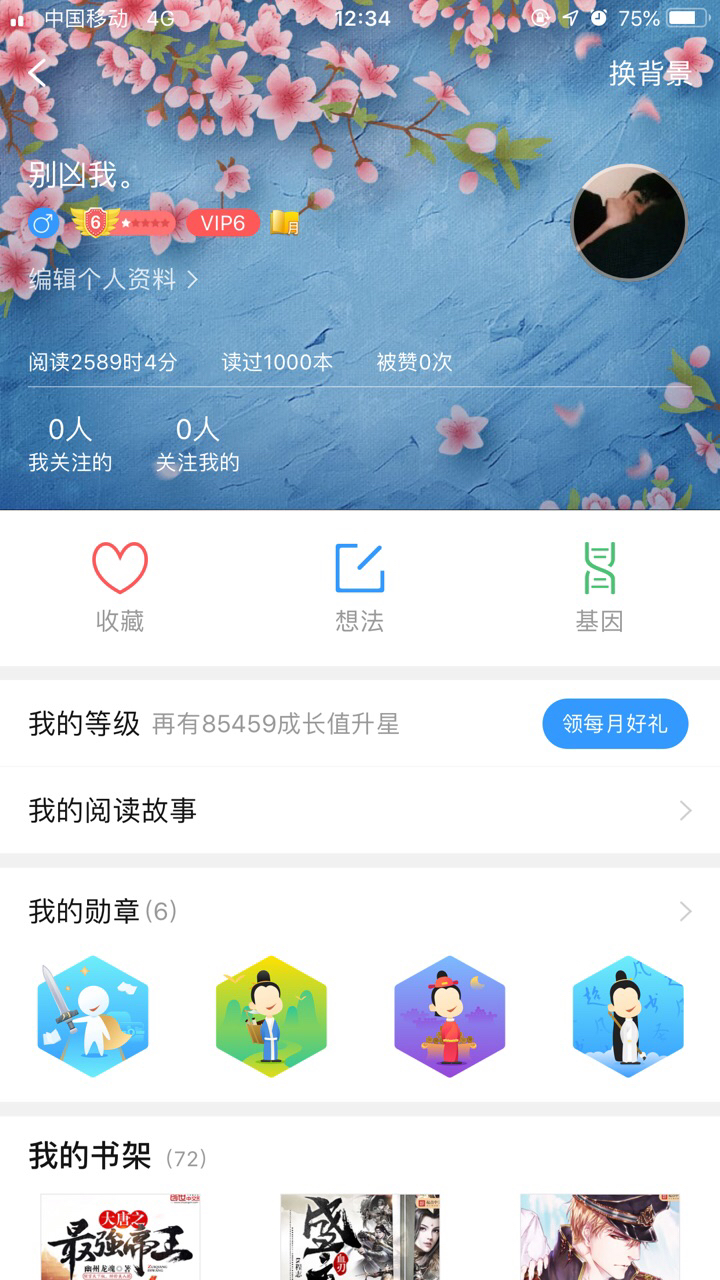Claim reward with 领每月好礼
The width and height of the screenshot is (720, 1280).
615,724
